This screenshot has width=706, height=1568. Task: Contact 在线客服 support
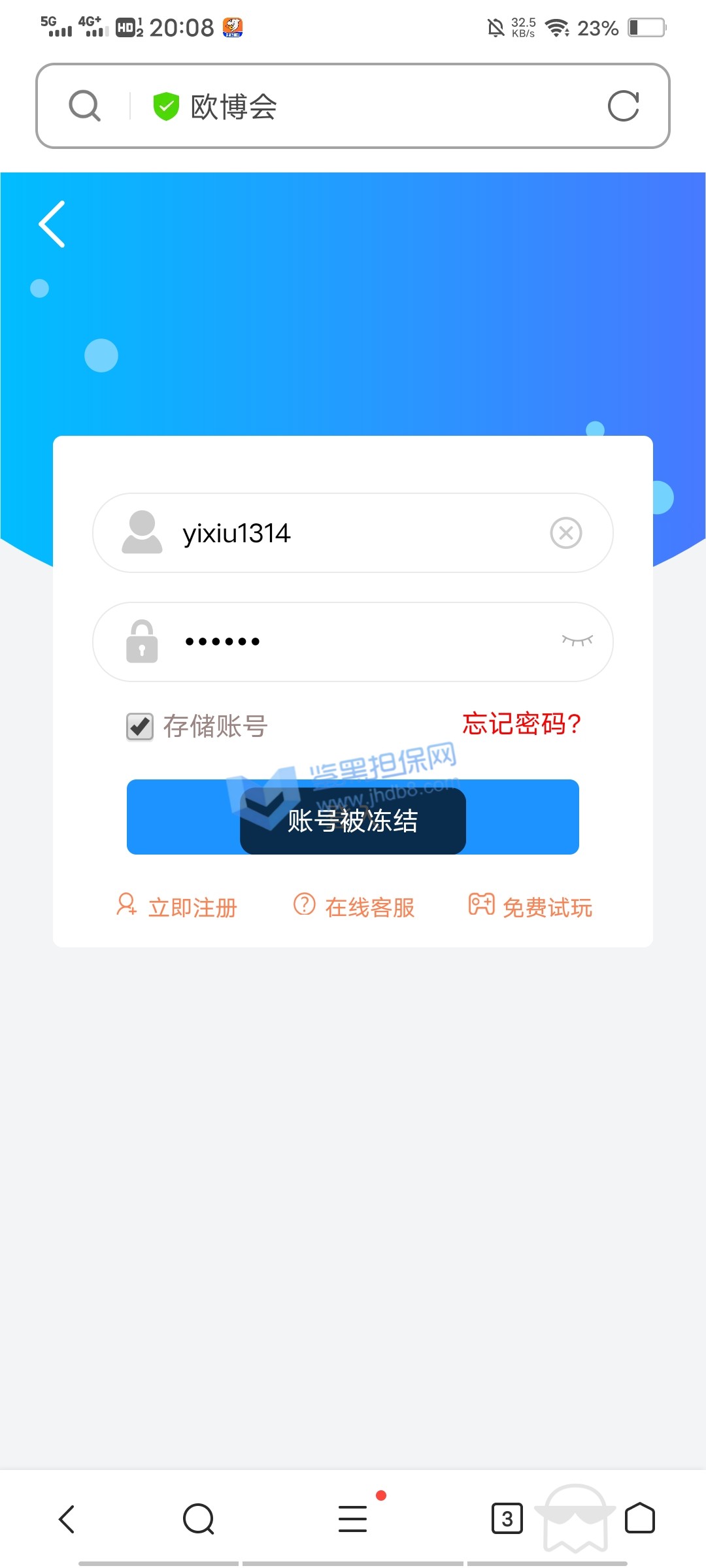coord(354,907)
